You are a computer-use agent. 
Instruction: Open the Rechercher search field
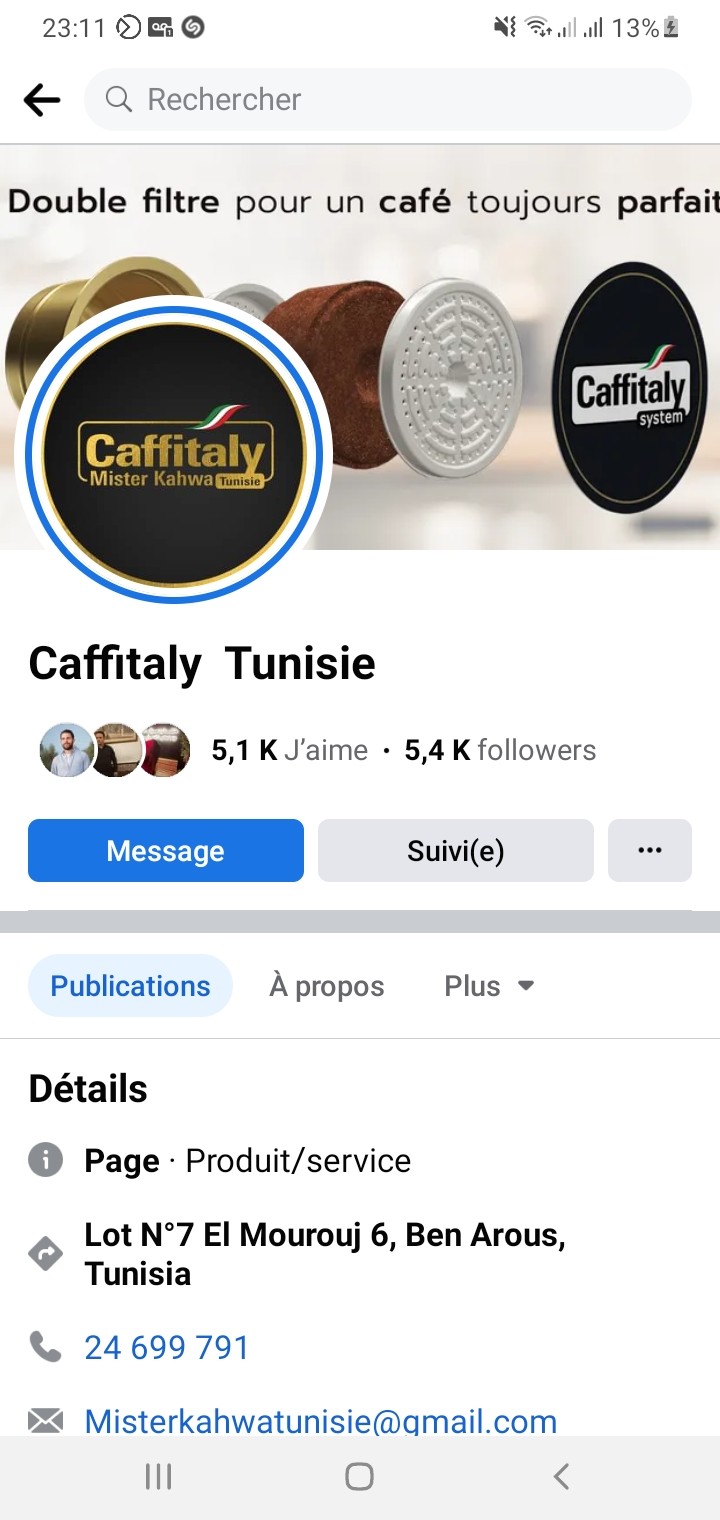coord(388,99)
